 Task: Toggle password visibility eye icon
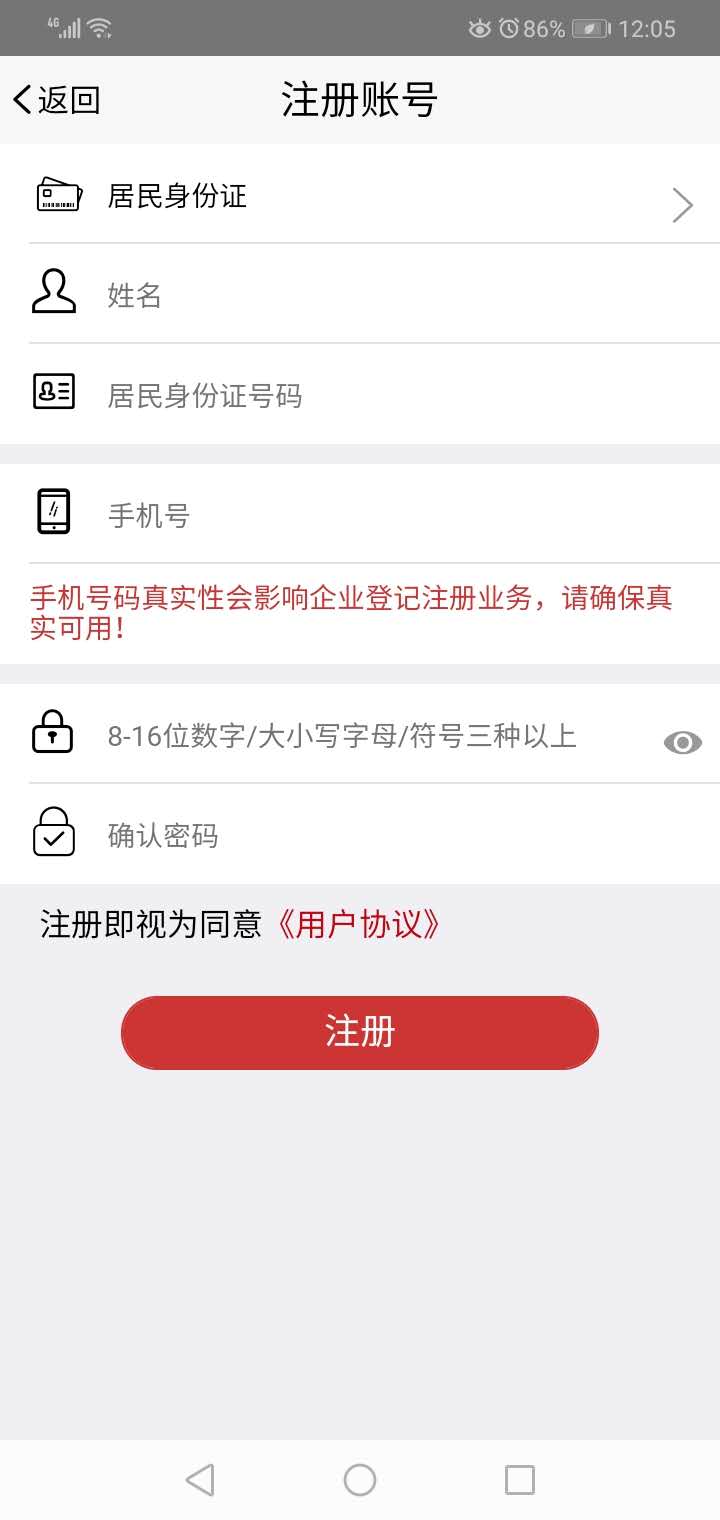pyautogui.click(x=683, y=742)
